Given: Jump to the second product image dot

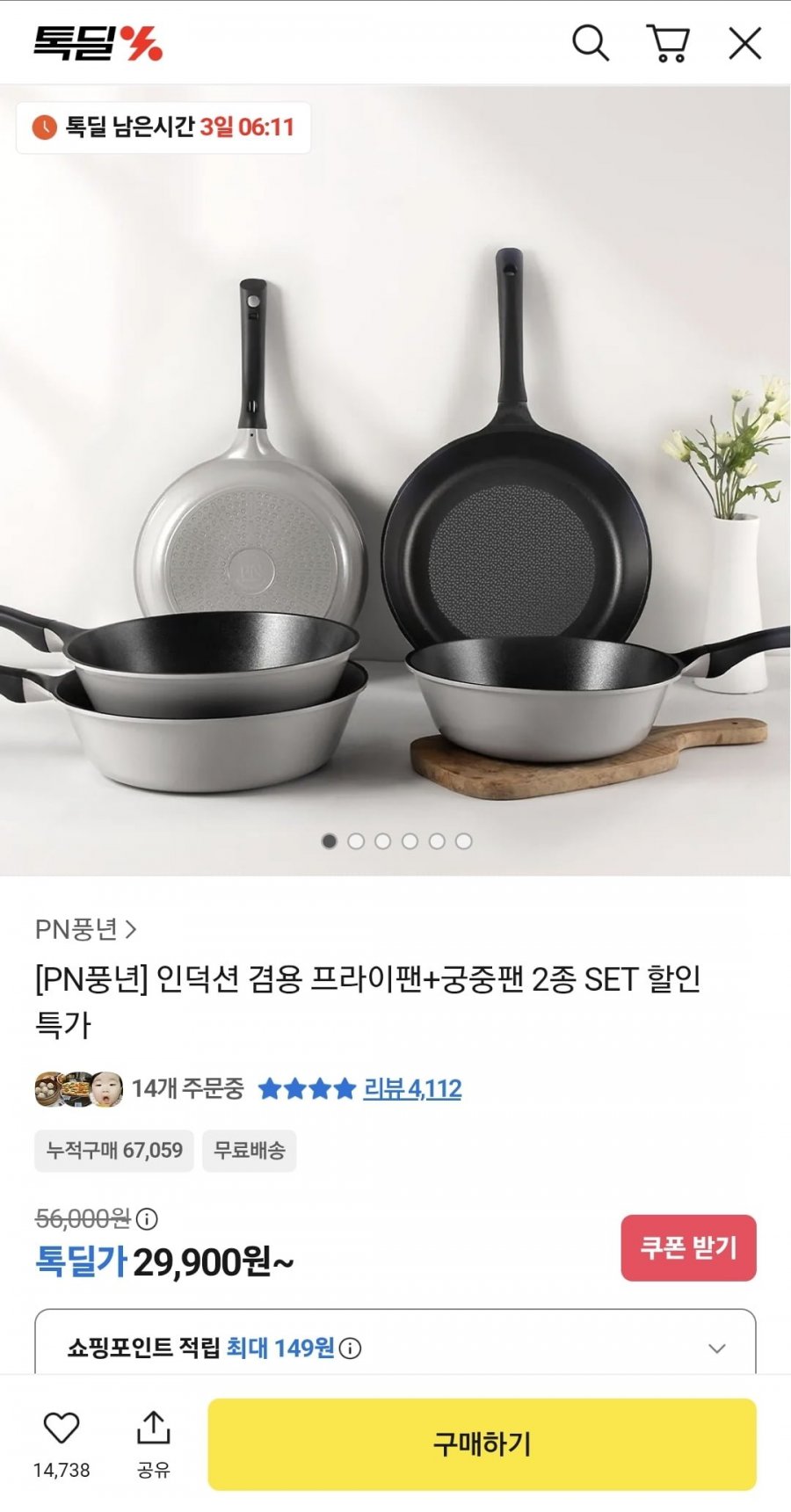Looking at the screenshot, I should coord(356,841).
